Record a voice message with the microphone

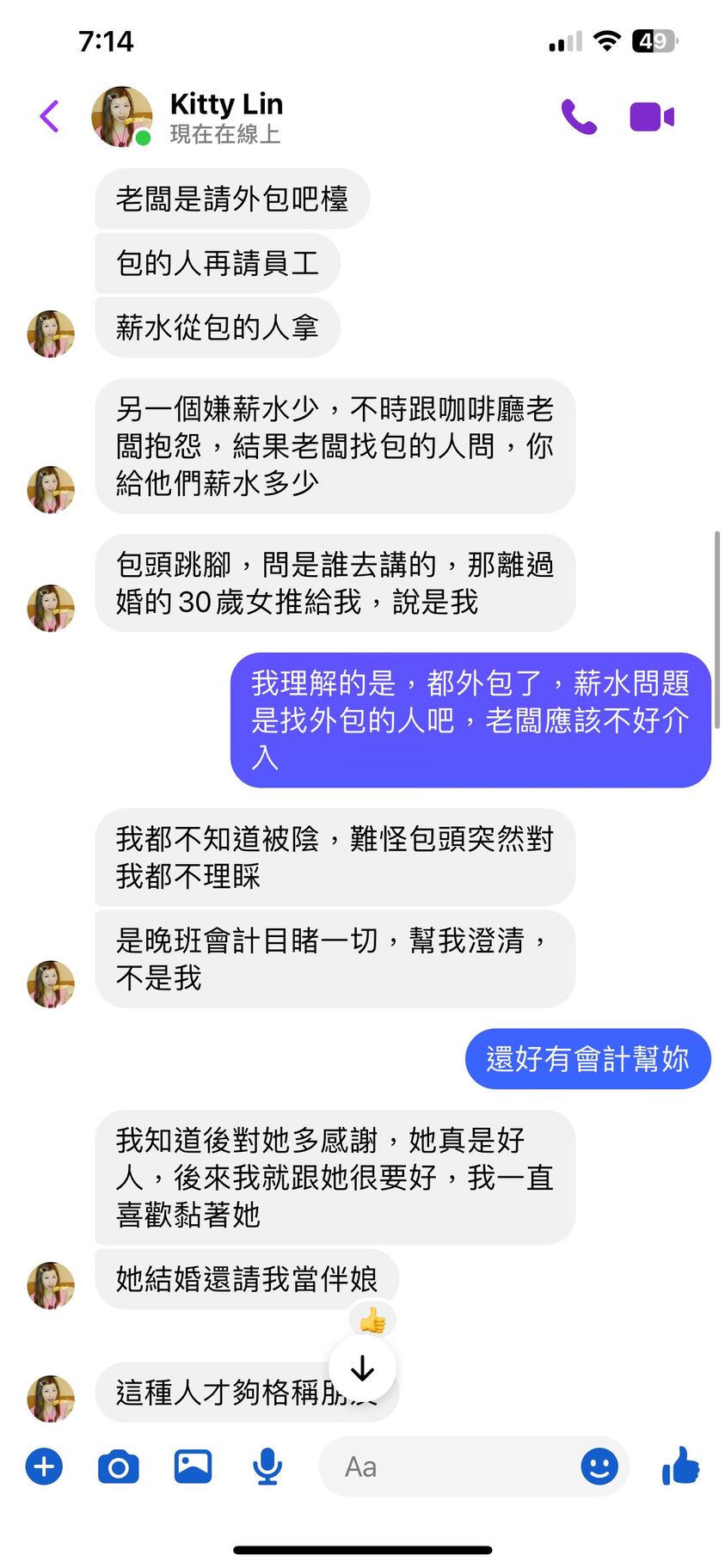[267, 1467]
